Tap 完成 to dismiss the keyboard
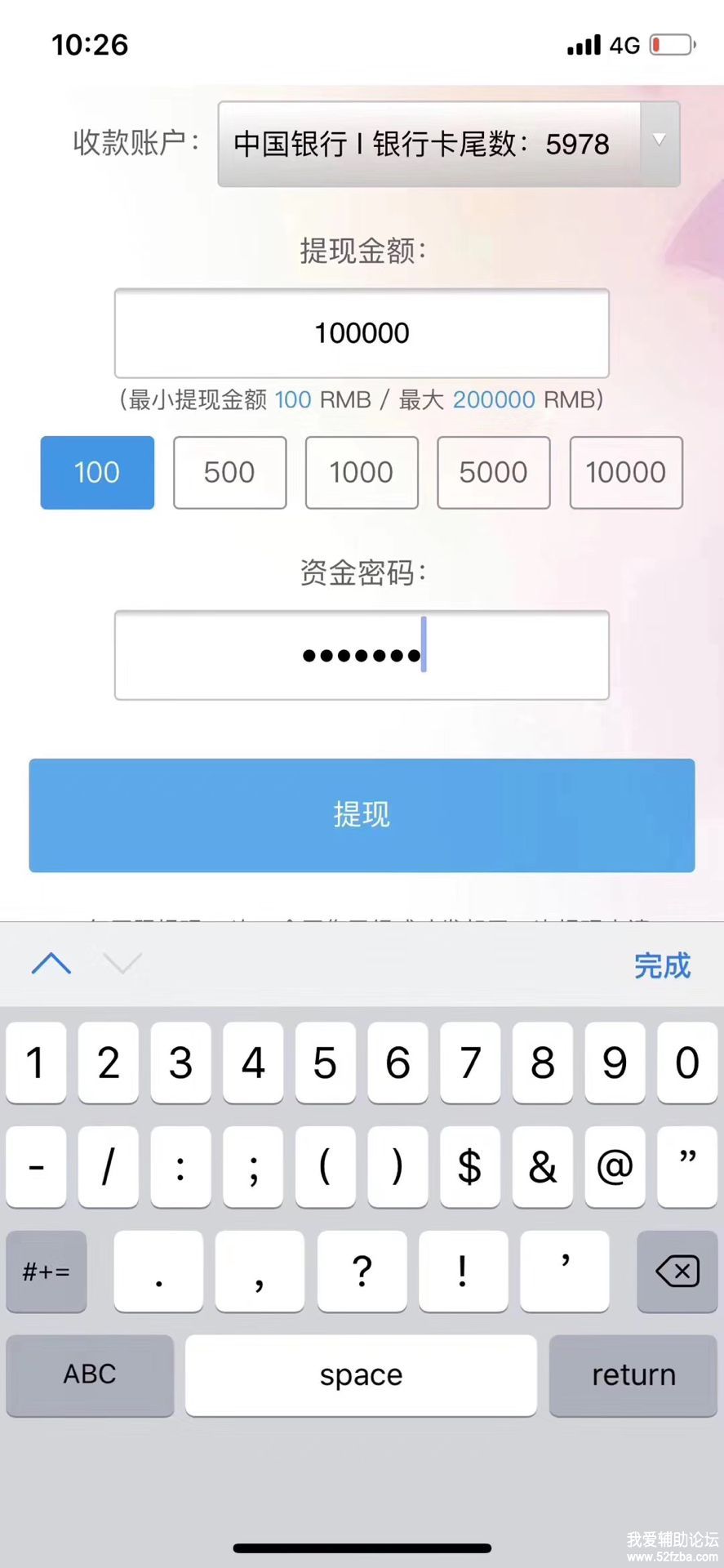 pos(662,965)
